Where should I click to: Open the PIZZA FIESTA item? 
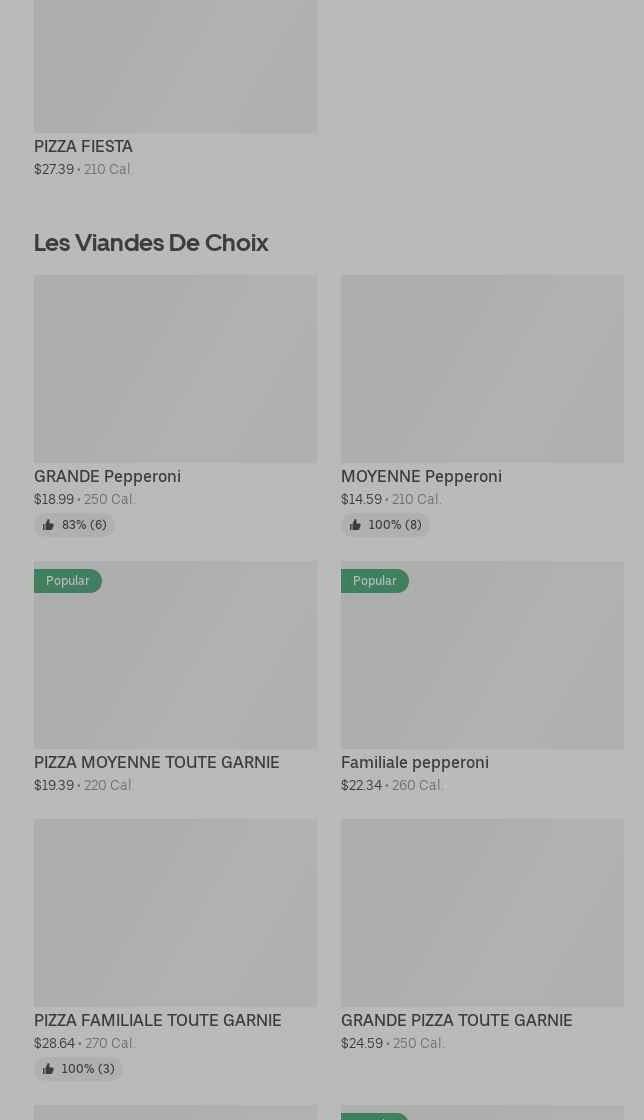click(x=84, y=146)
